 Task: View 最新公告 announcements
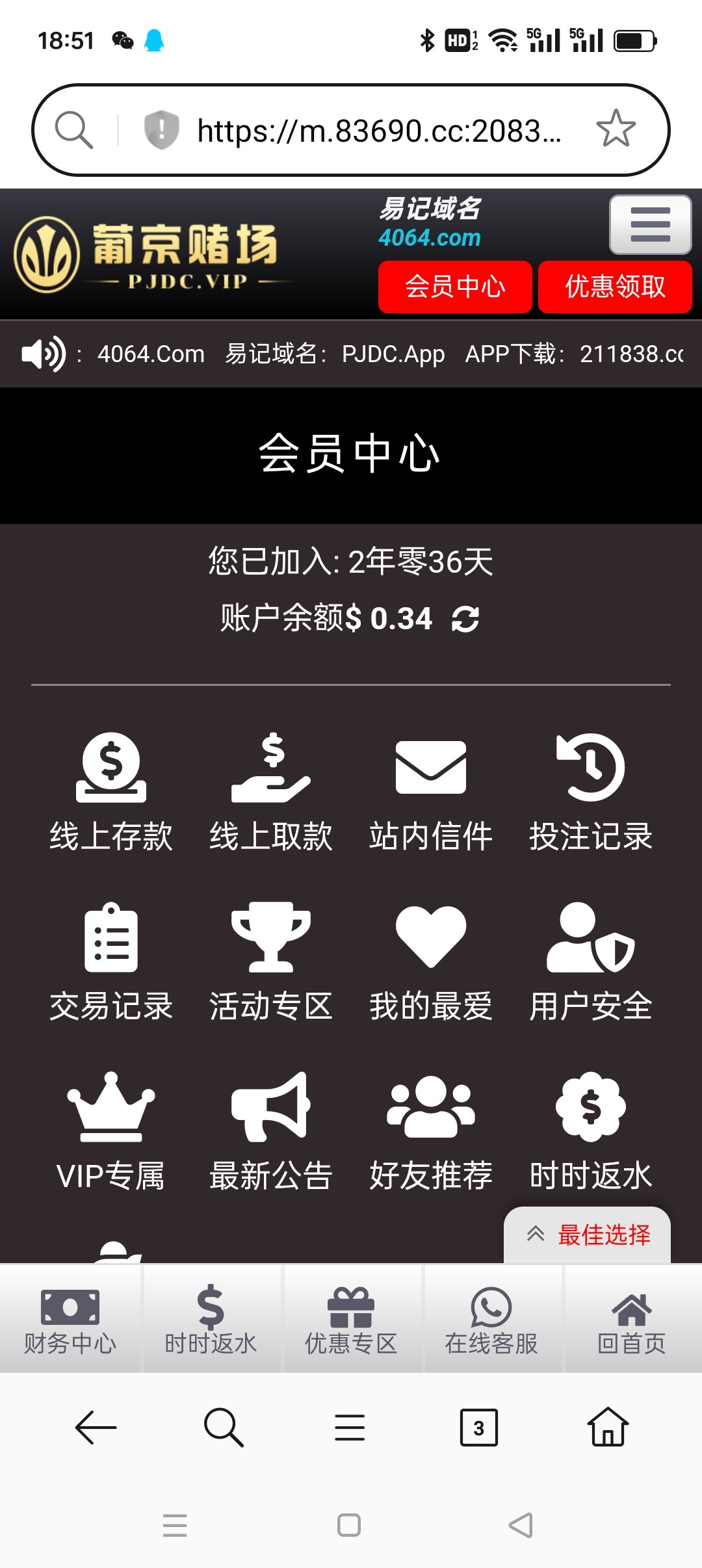(x=271, y=1132)
